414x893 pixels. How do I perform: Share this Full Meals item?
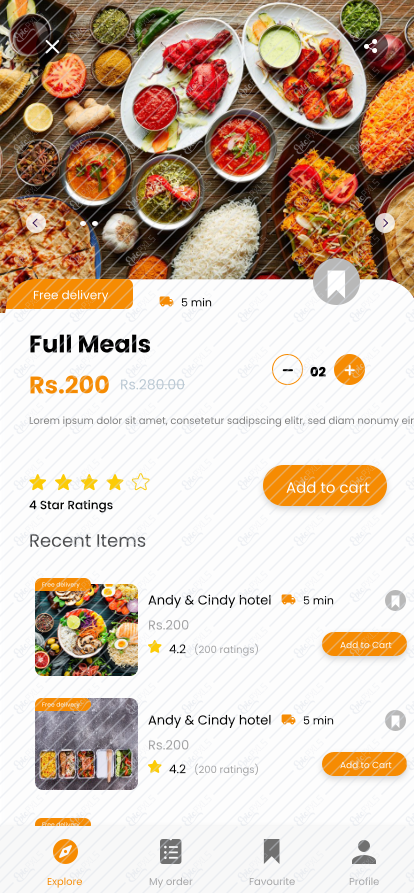[371, 47]
